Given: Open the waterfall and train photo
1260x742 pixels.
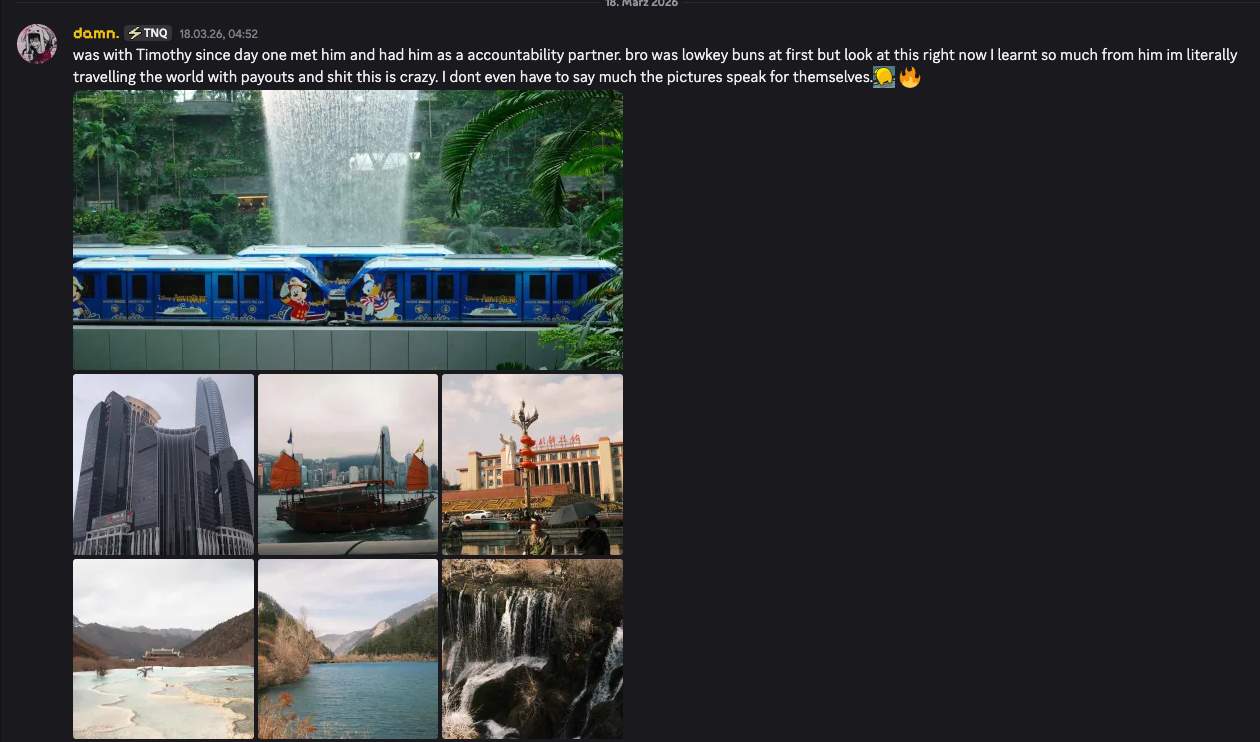Looking at the screenshot, I should pyautogui.click(x=347, y=230).
